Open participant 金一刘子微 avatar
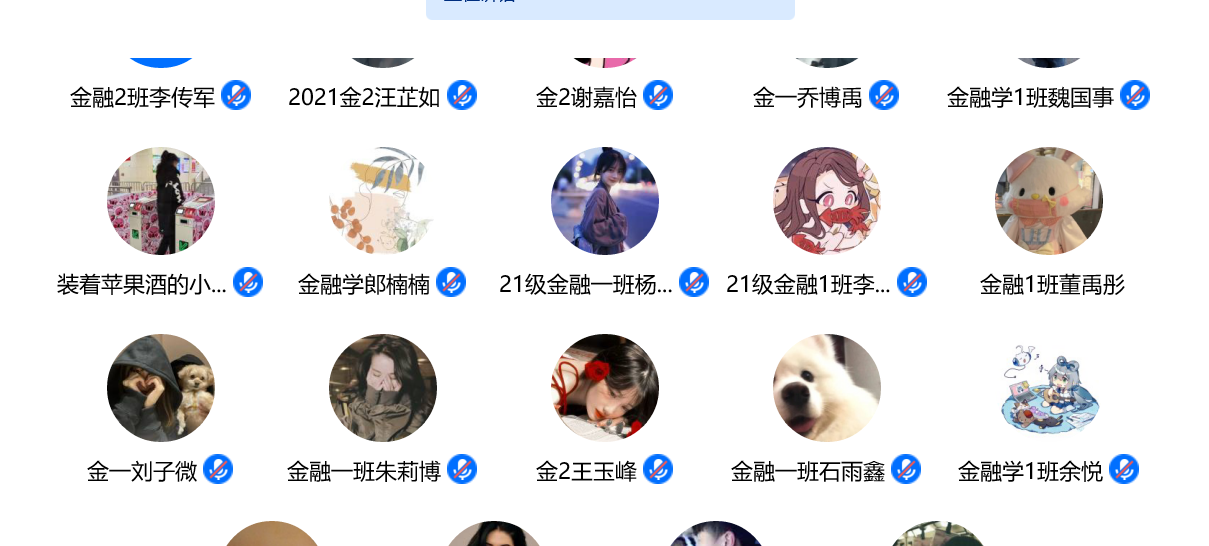 tap(160, 388)
